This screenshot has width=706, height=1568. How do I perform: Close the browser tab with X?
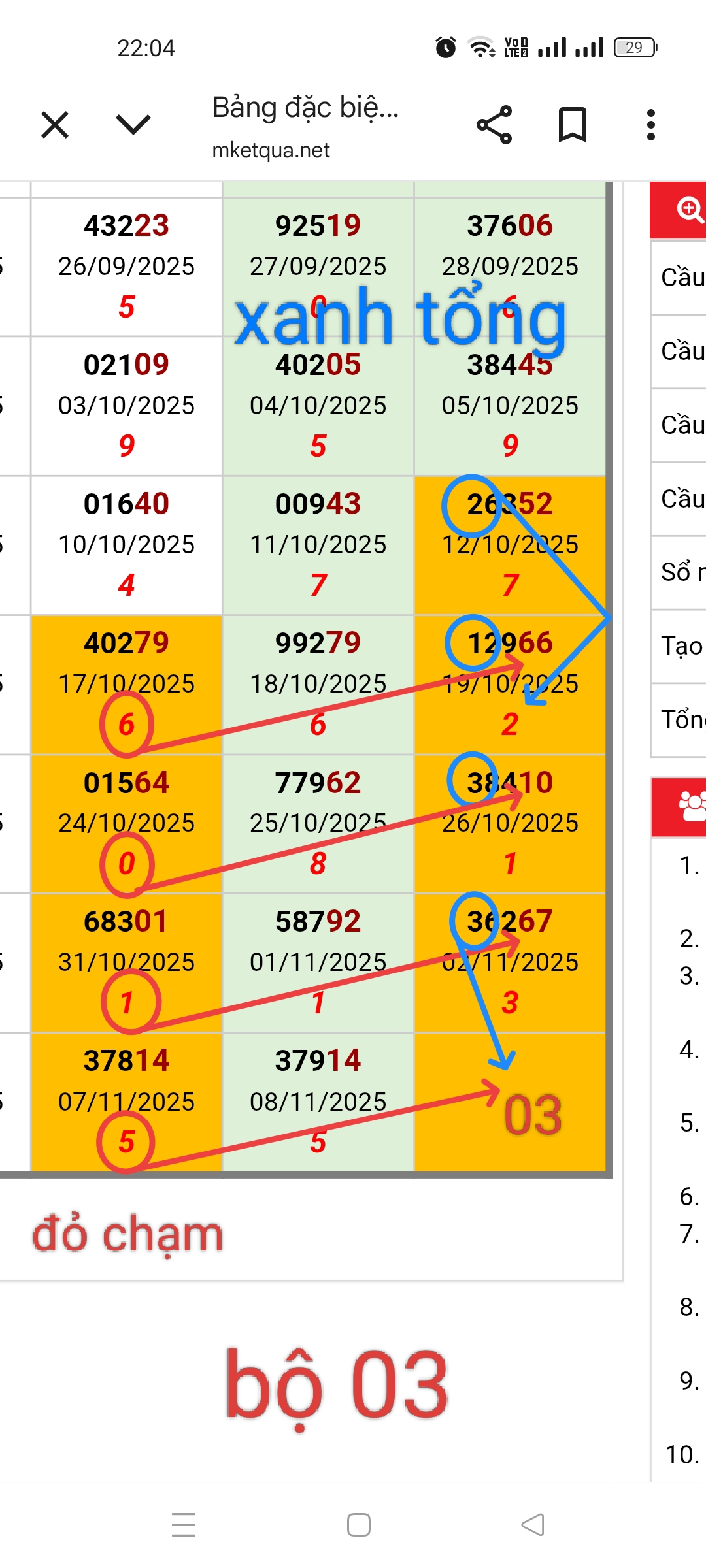55,125
